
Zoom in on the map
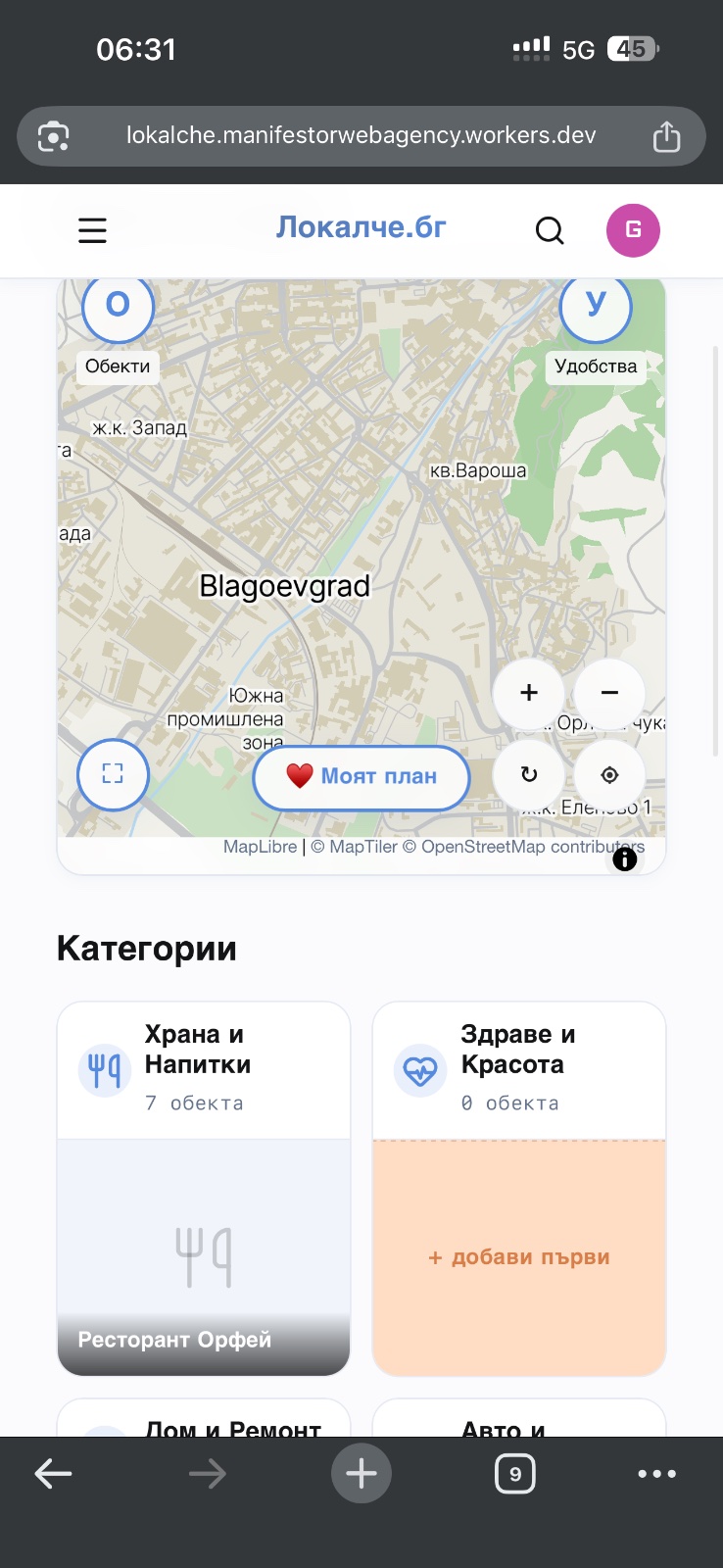(529, 693)
